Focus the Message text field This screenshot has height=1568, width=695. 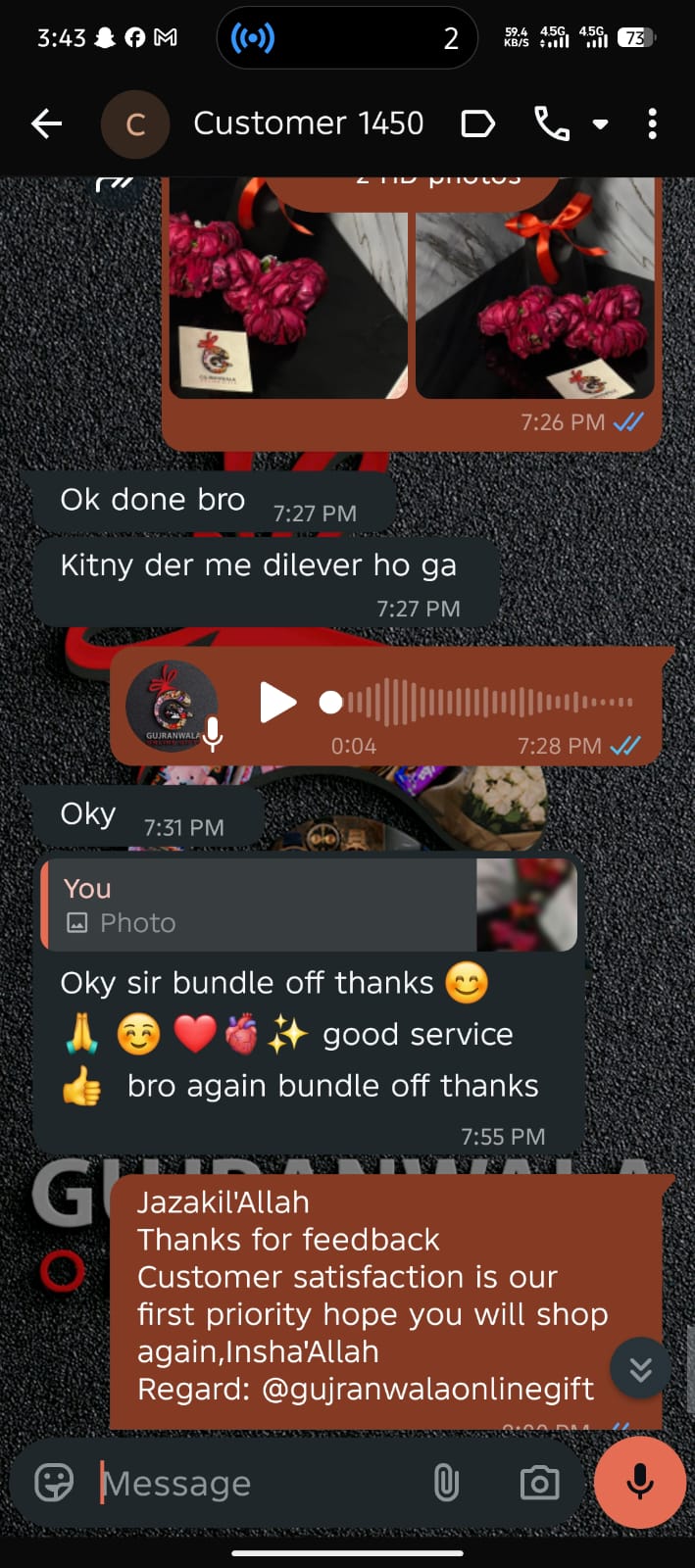click(260, 1484)
